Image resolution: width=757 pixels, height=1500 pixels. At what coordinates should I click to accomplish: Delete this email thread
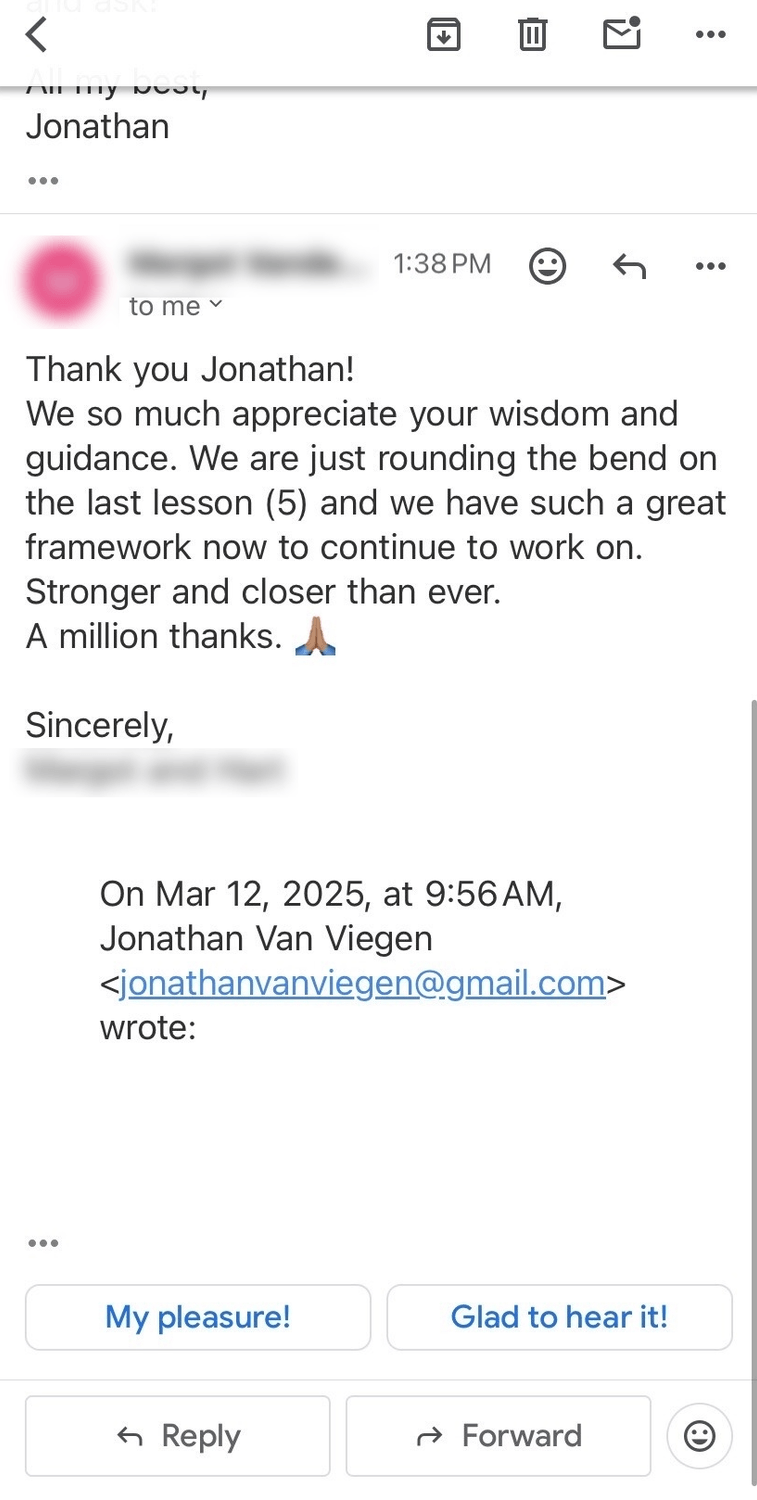[x=532, y=35]
